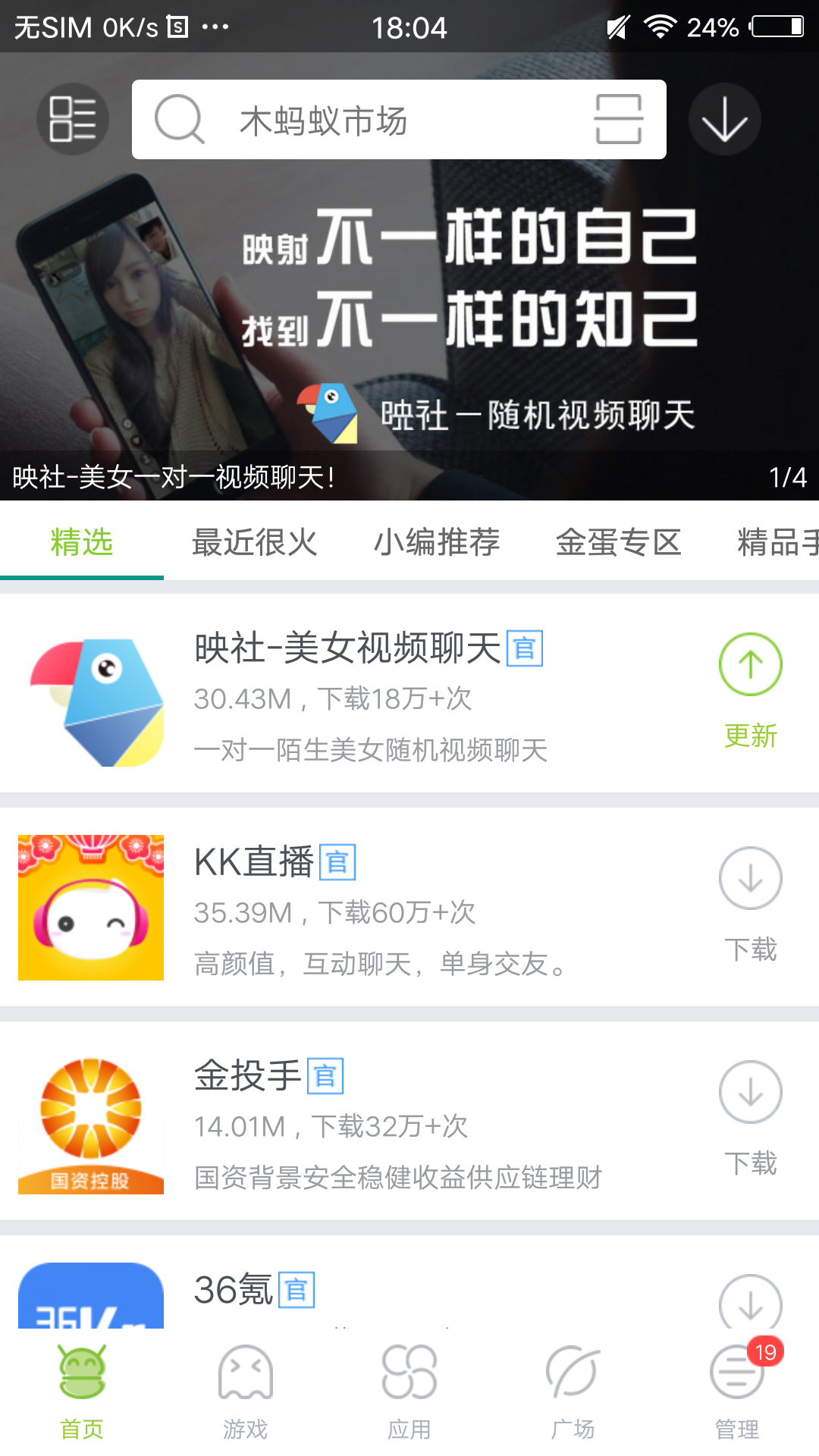Switch to the 小编推荐 tab
The width and height of the screenshot is (819, 1456).
click(x=437, y=543)
